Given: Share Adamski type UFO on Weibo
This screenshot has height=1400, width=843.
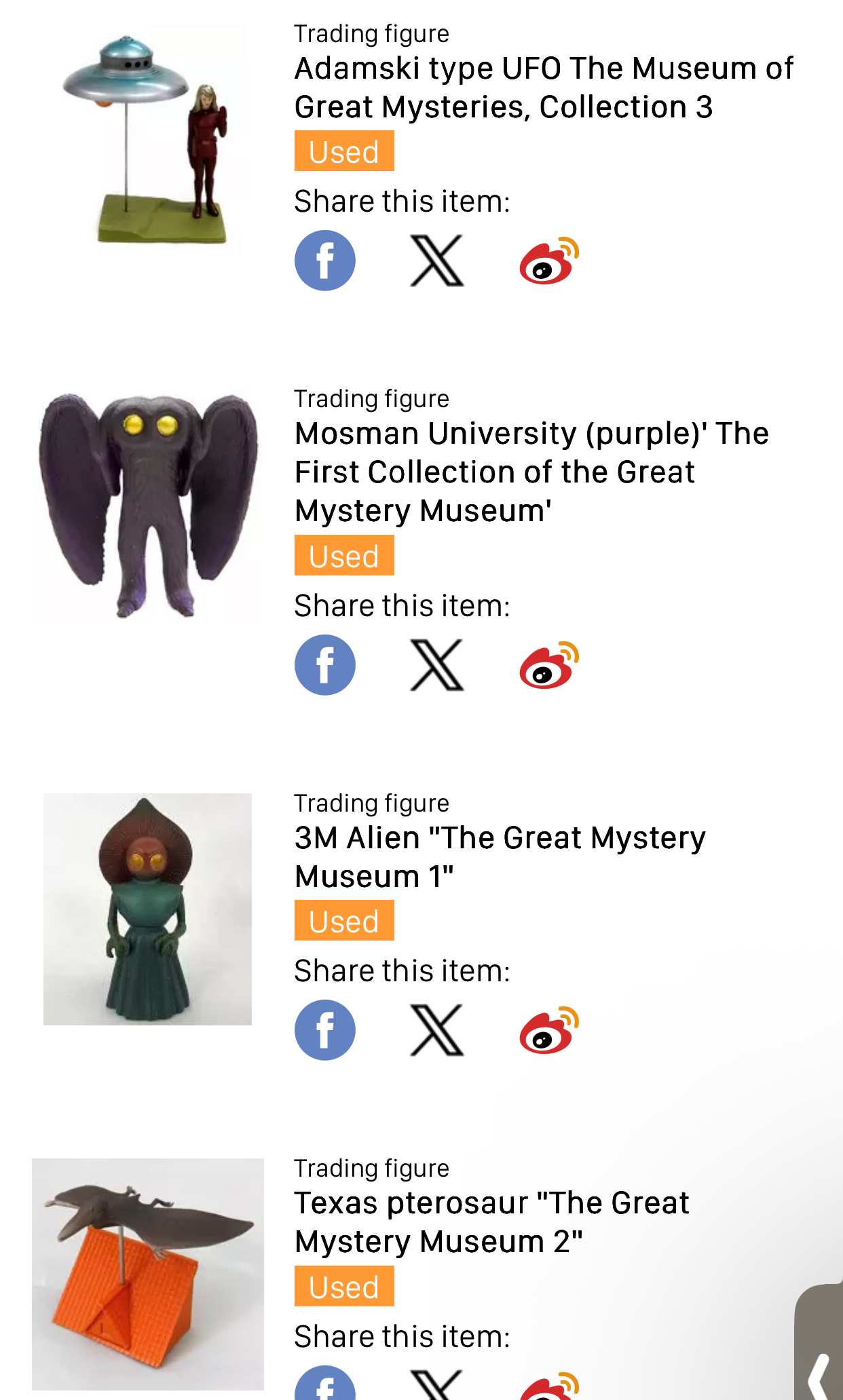Looking at the screenshot, I should pyautogui.click(x=549, y=261).
